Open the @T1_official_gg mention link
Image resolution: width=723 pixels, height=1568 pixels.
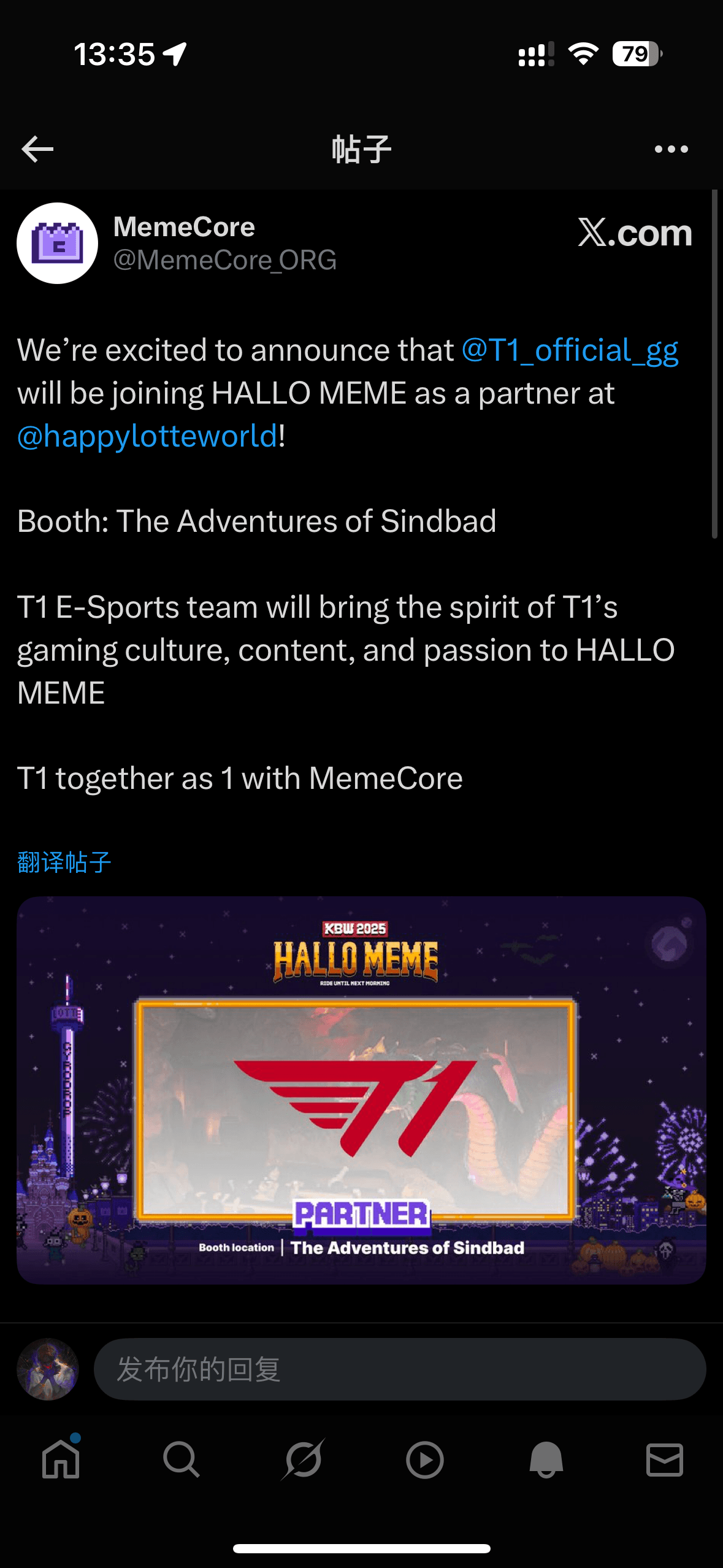570,350
